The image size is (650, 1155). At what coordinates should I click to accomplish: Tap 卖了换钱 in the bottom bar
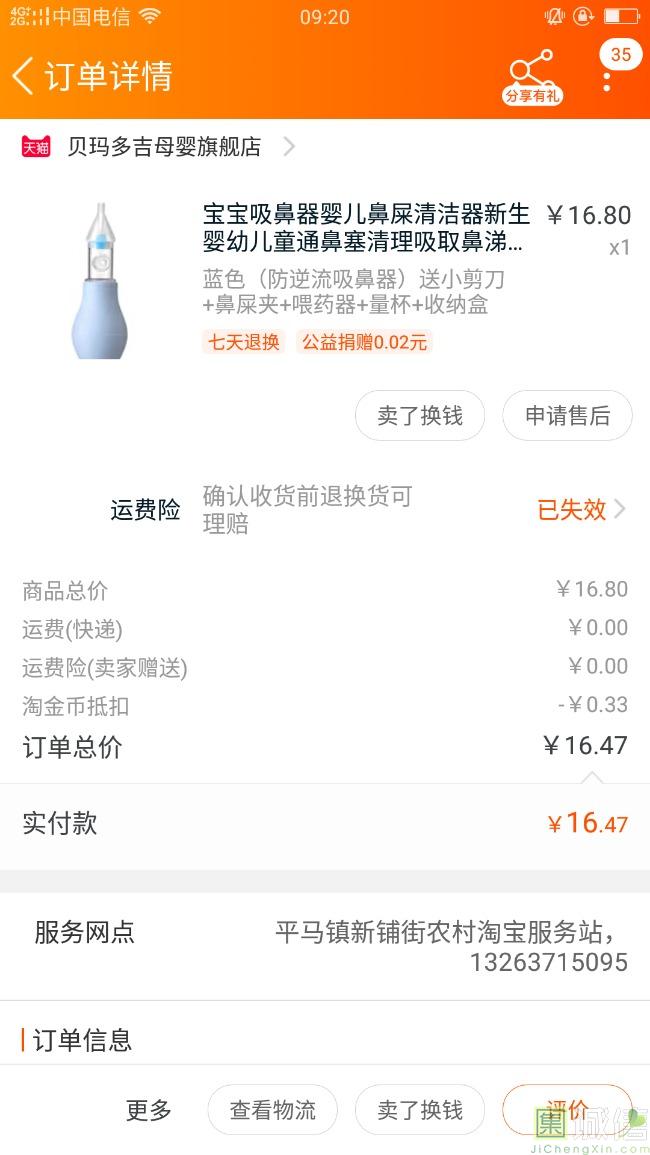(x=419, y=1110)
